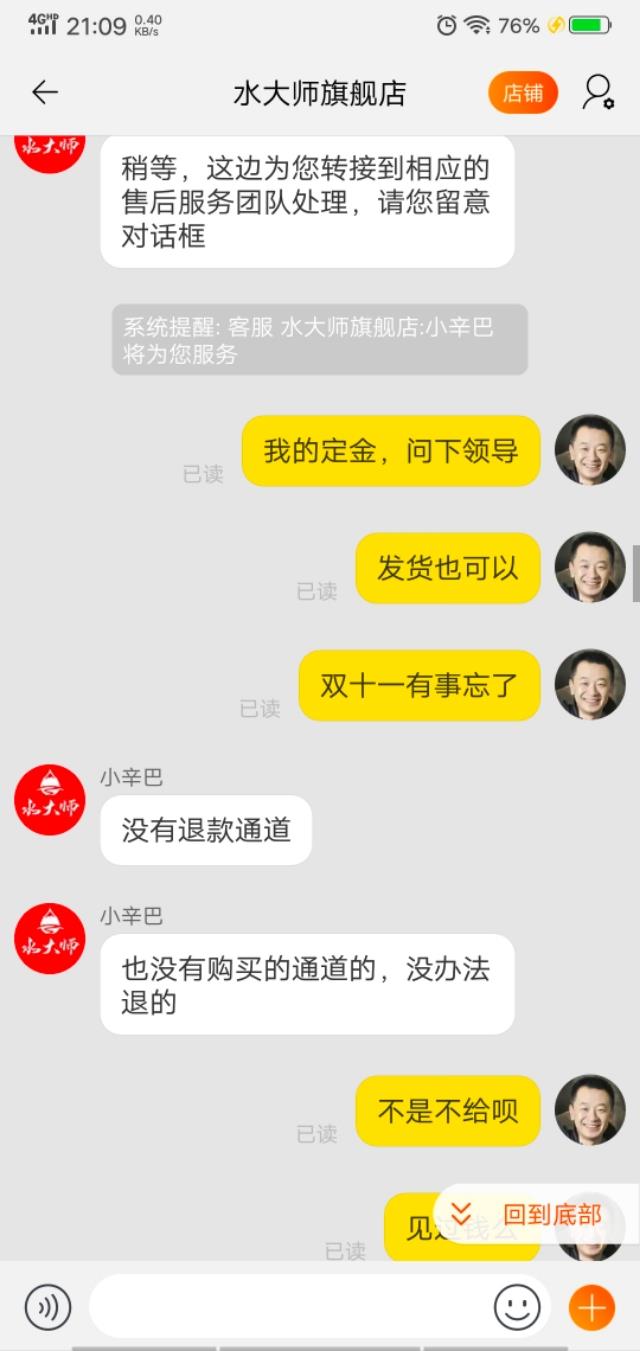640x1351 pixels.
Task: View own avatar beside 发货也可以
Action: [x=590, y=567]
